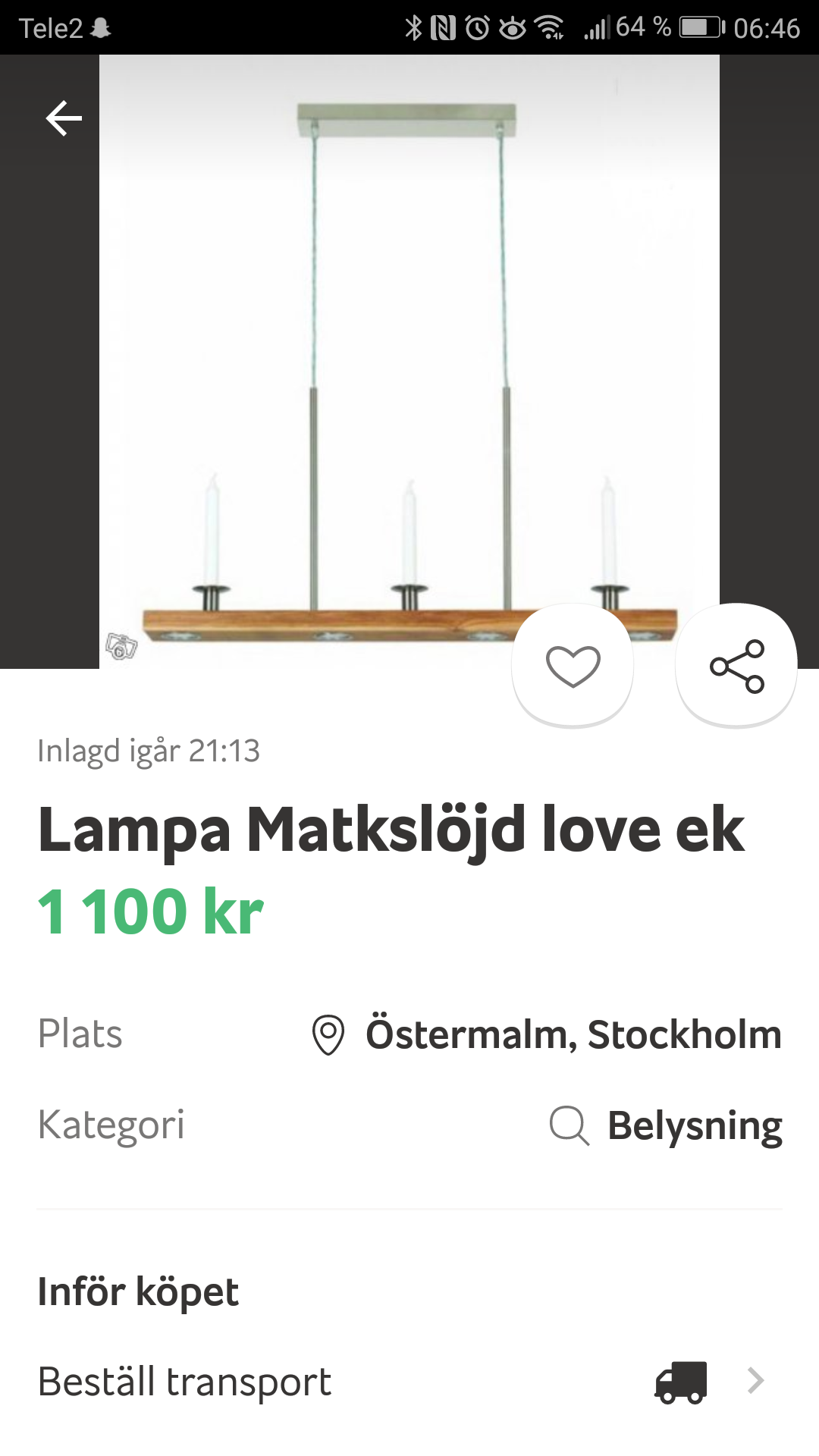Save this lamp listing with the heart
The image size is (819, 1456).
(x=573, y=666)
